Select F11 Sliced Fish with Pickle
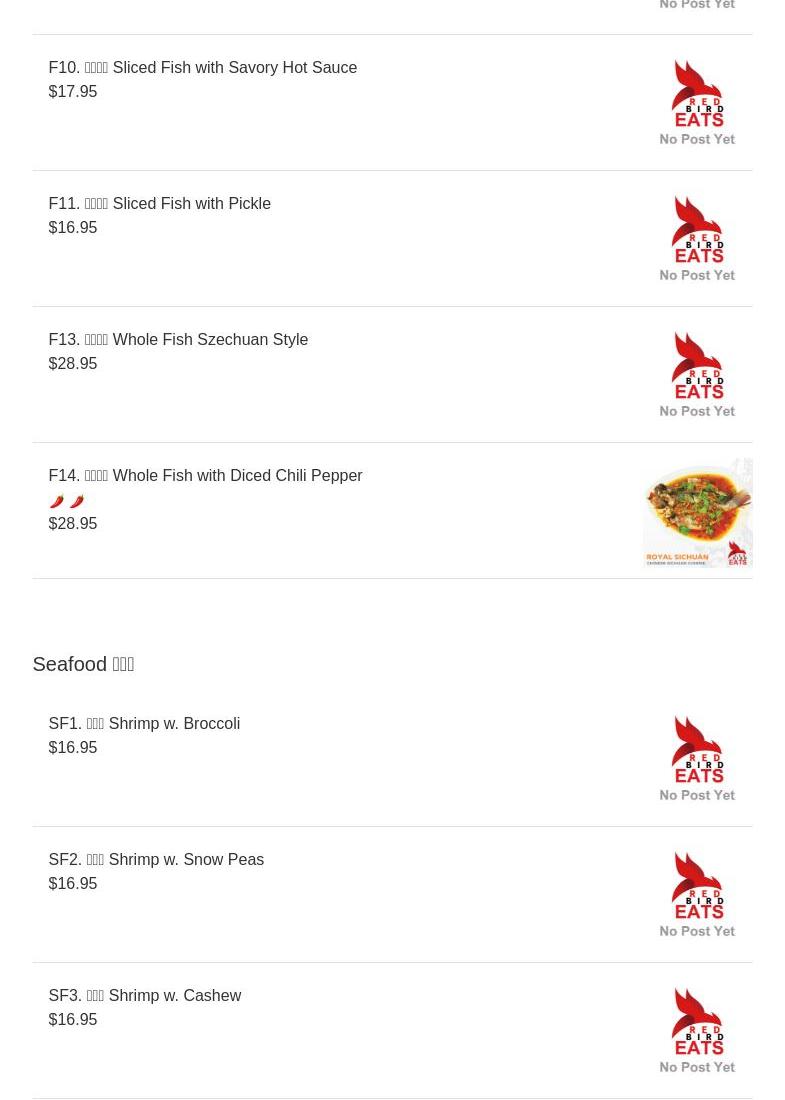Viewport: 785px width, 1100px height. click(x=159, y=204)
